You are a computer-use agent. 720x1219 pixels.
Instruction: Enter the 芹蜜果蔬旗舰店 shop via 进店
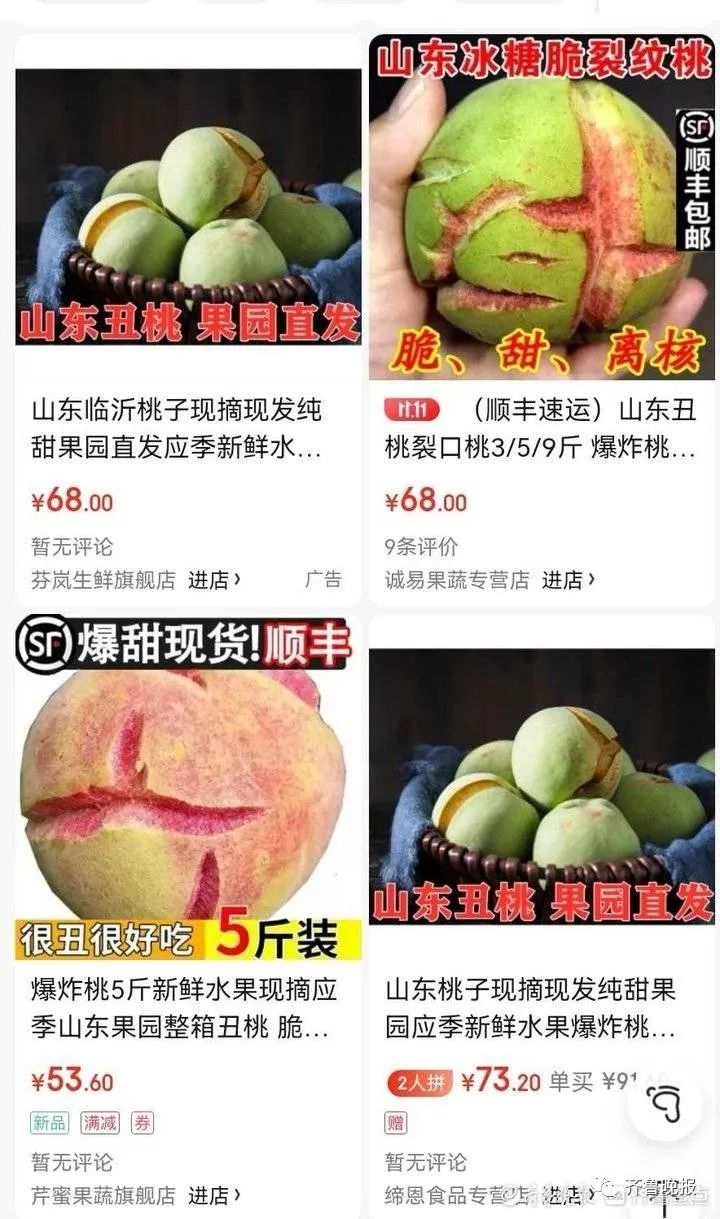(x=215, y=1195)
